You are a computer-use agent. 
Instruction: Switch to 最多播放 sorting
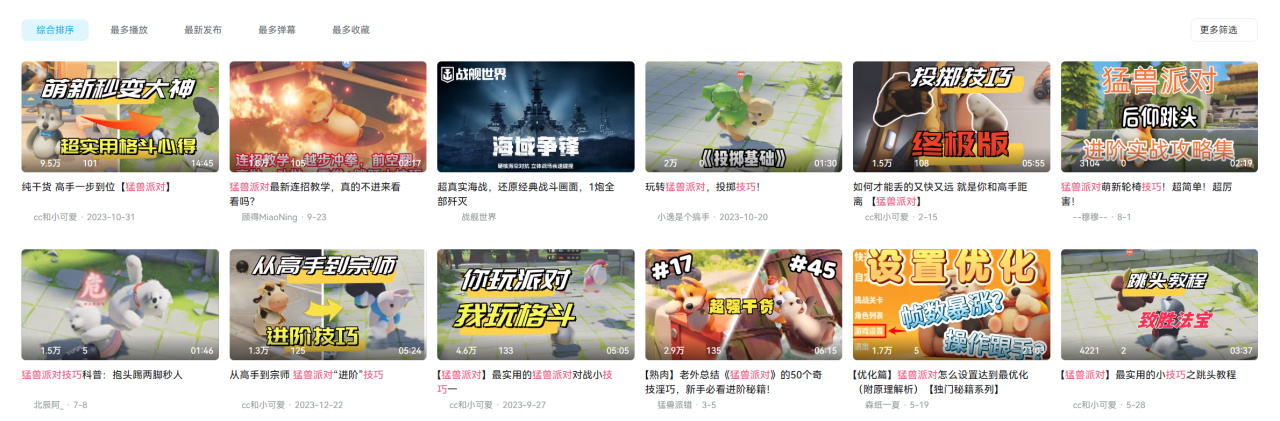click(x=129, y=30)
